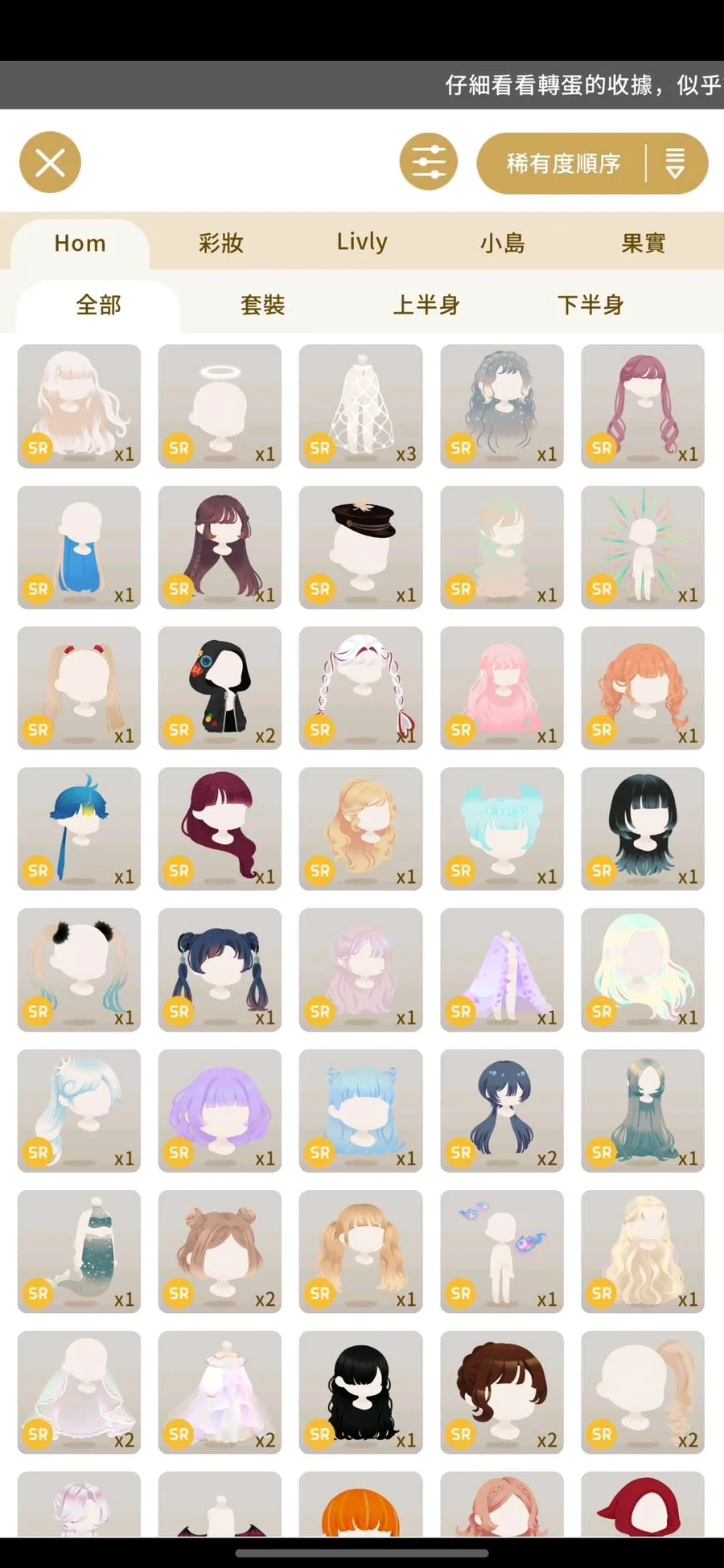Show the 全部 category
The image size is (724, 1568).
pyautogui.click(x=98, y=305)
